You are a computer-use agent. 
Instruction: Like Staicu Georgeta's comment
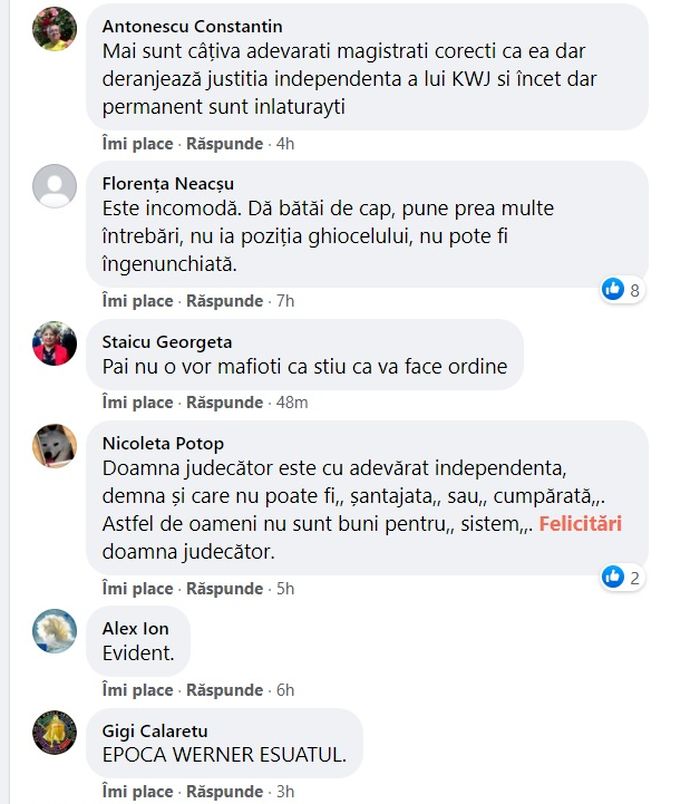[137, 403]
